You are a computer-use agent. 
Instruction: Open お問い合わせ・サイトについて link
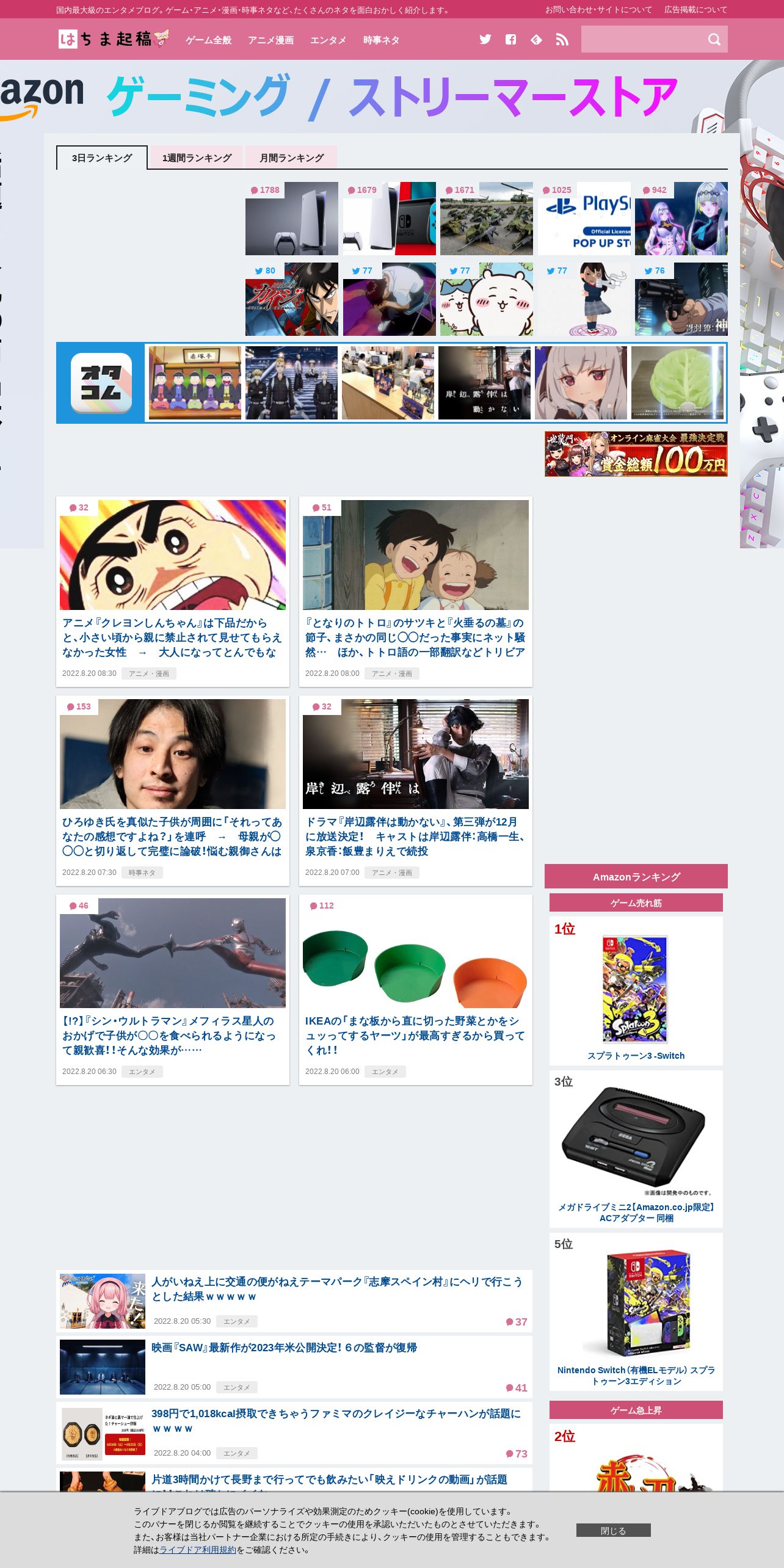(x=598, y=10)
